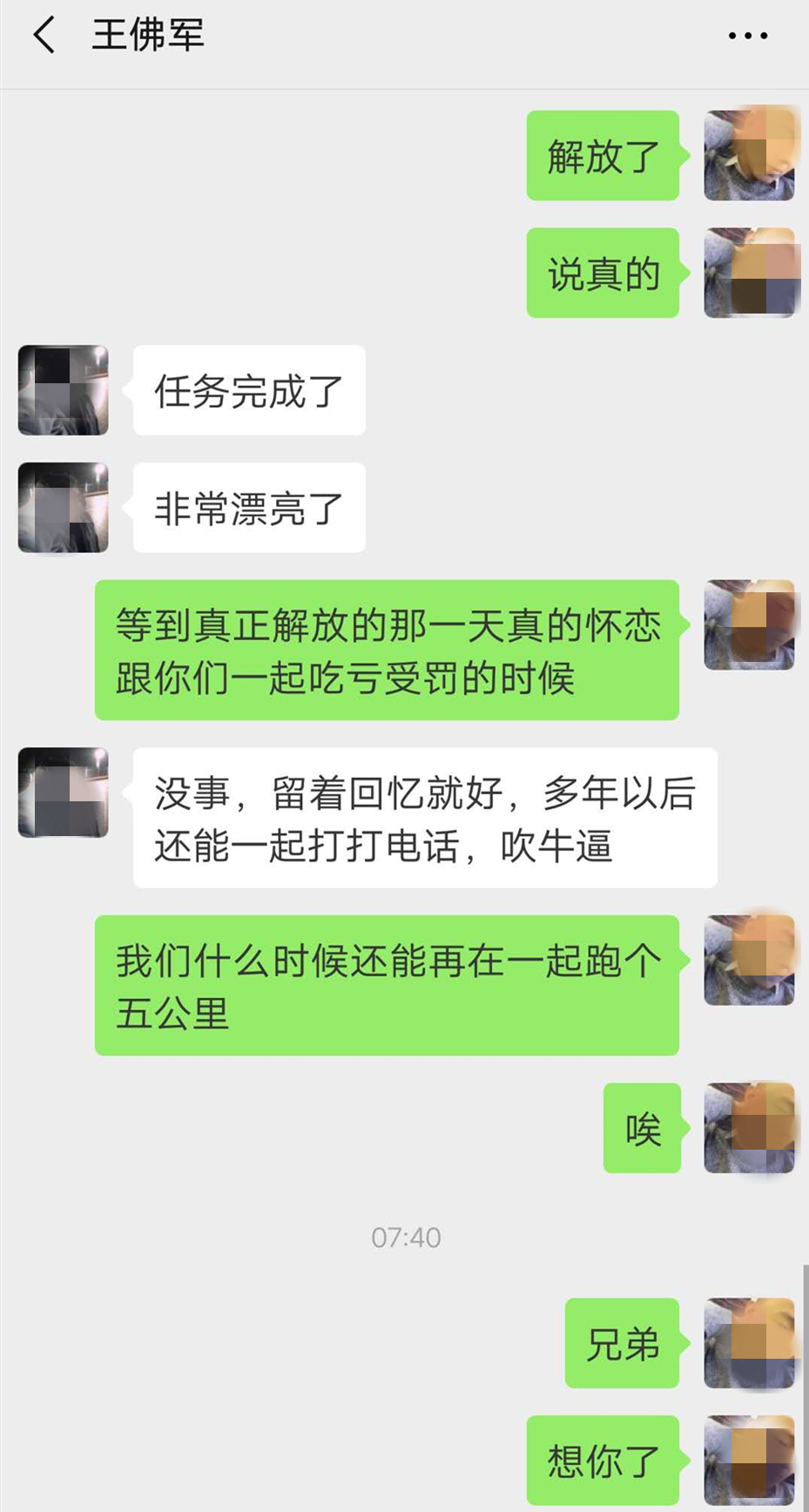The height and width of the screenshot is (1512, 809).
Task: Open the avatar beside the 唉 message
Action: tap(749, 1128)
